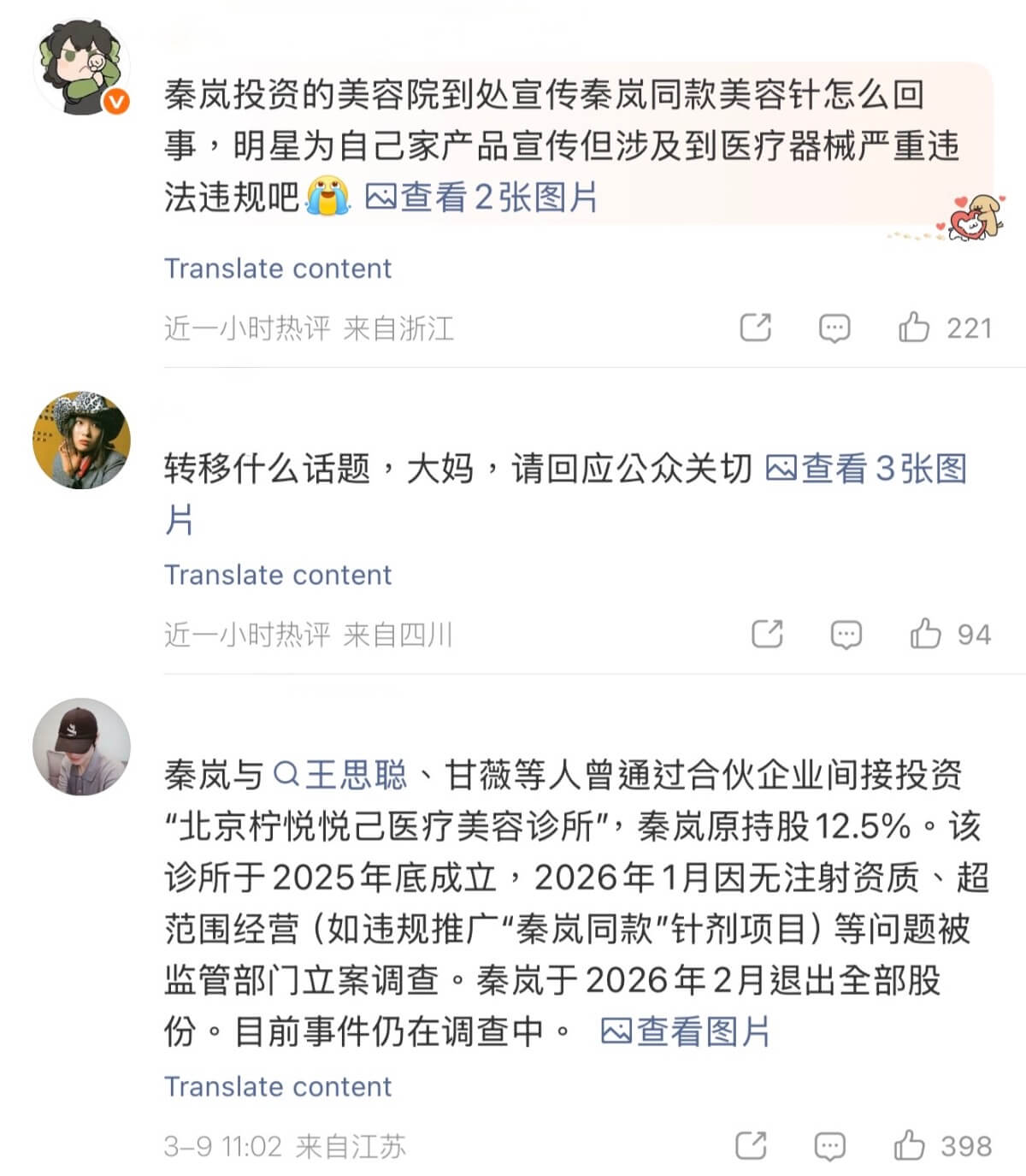The image size is (1026, 1176).
Task: View the 3 images in the 四川 comment
Action: [x=865, y=469]
